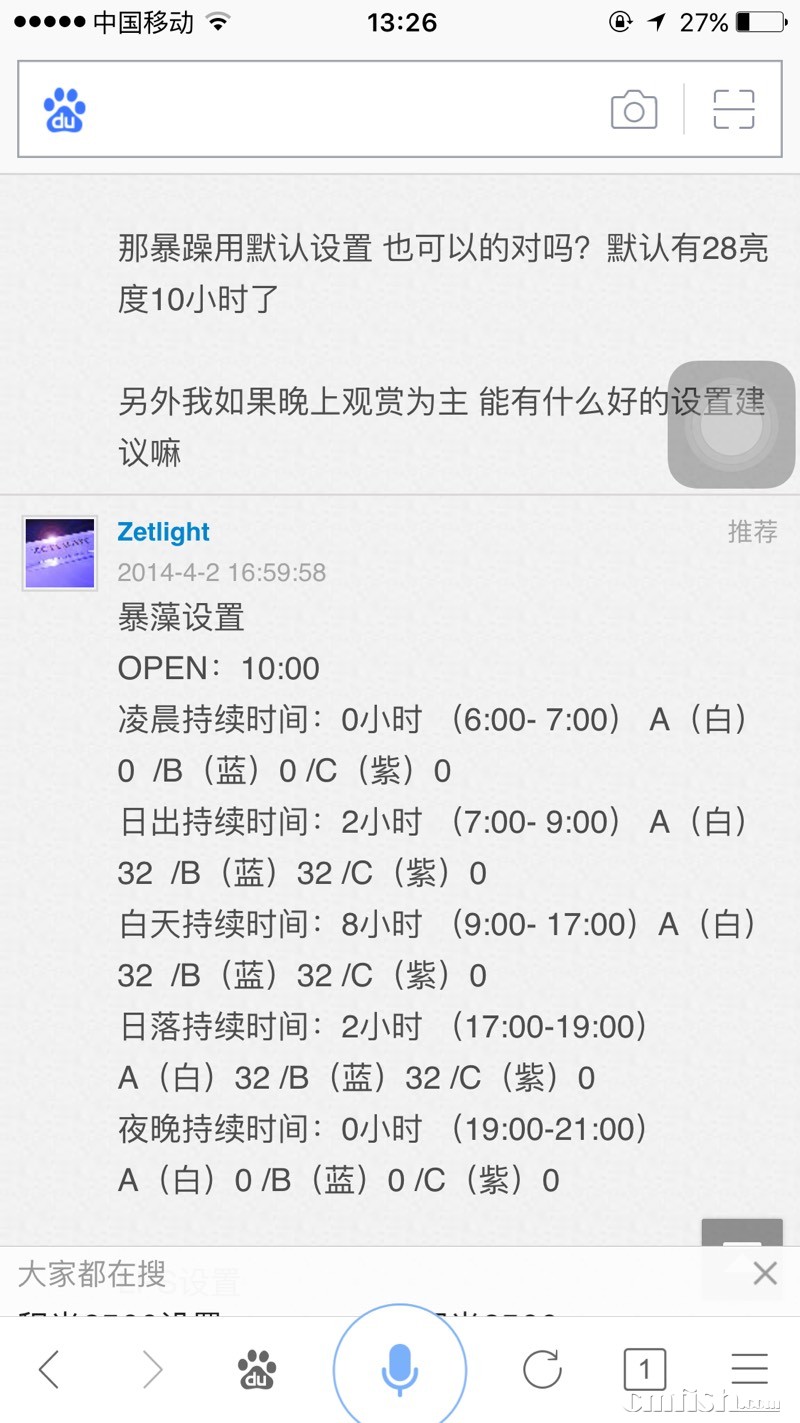Image resolution: width=800 pixels, height=1423 pixels.
Task: Reload the current page
Action: (x=542, y=1369)
